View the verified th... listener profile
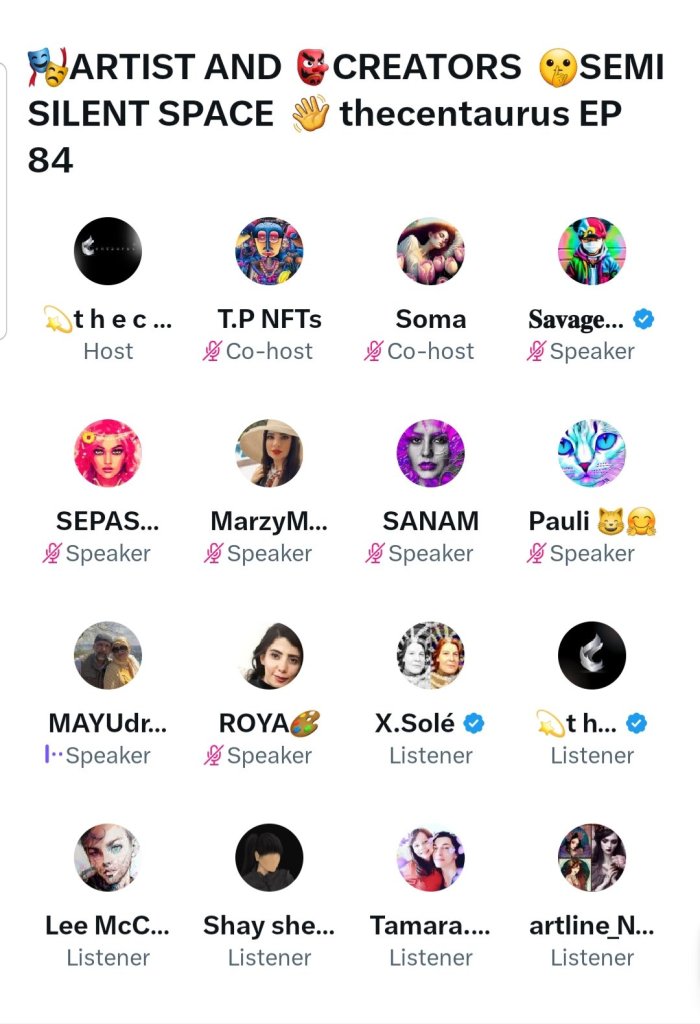Image resolution: width=700 pixels, height=1024 pixels. [x=592, y=655]
